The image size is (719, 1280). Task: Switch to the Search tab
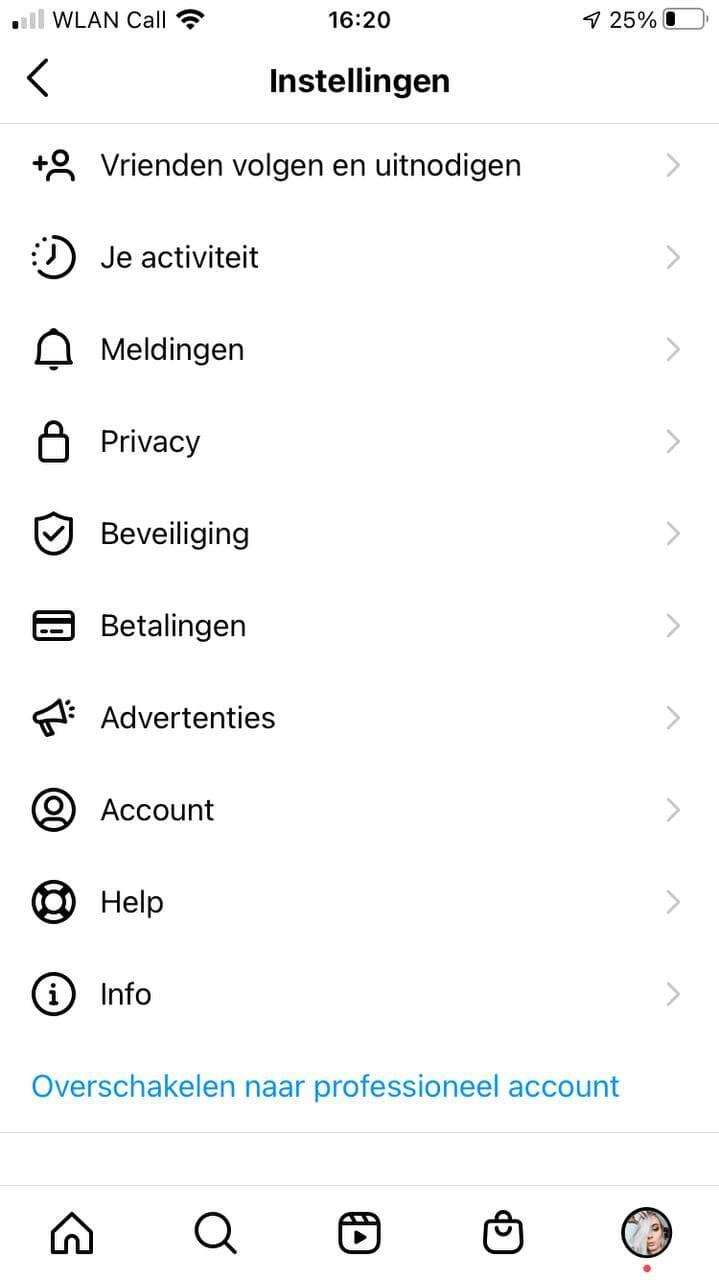pyautogui.click(x=215, y=1233)
